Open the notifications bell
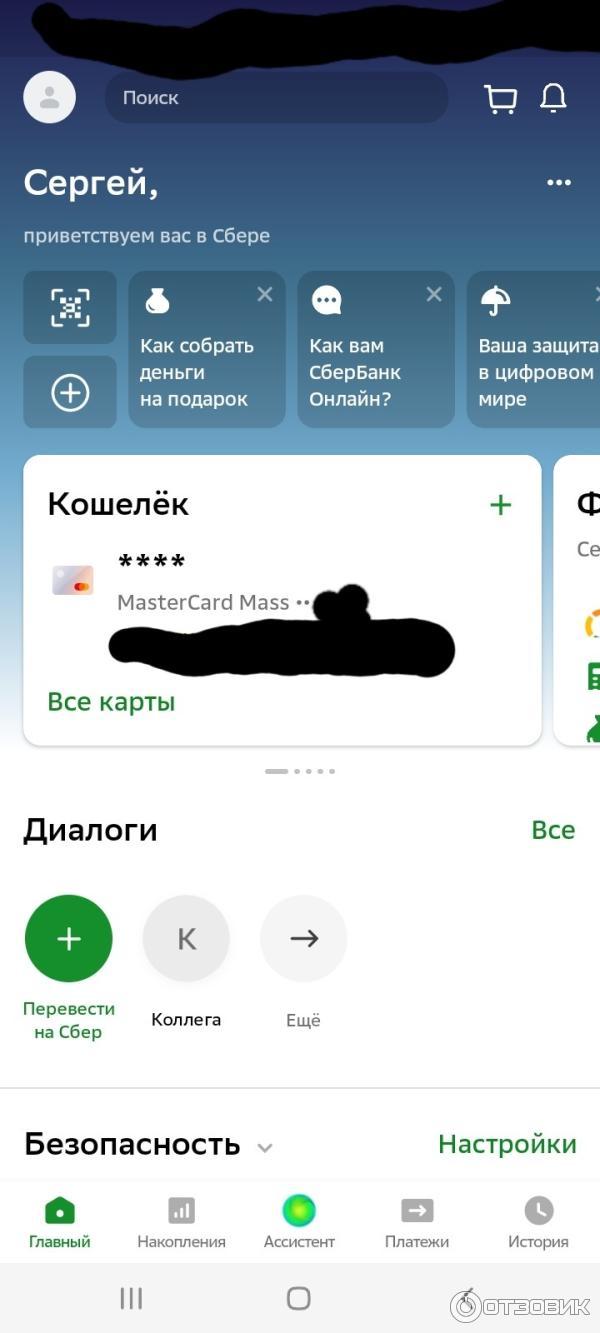The height and width of the screenshot is (1333, 600). pyautogui.click(x=553, y=98)
